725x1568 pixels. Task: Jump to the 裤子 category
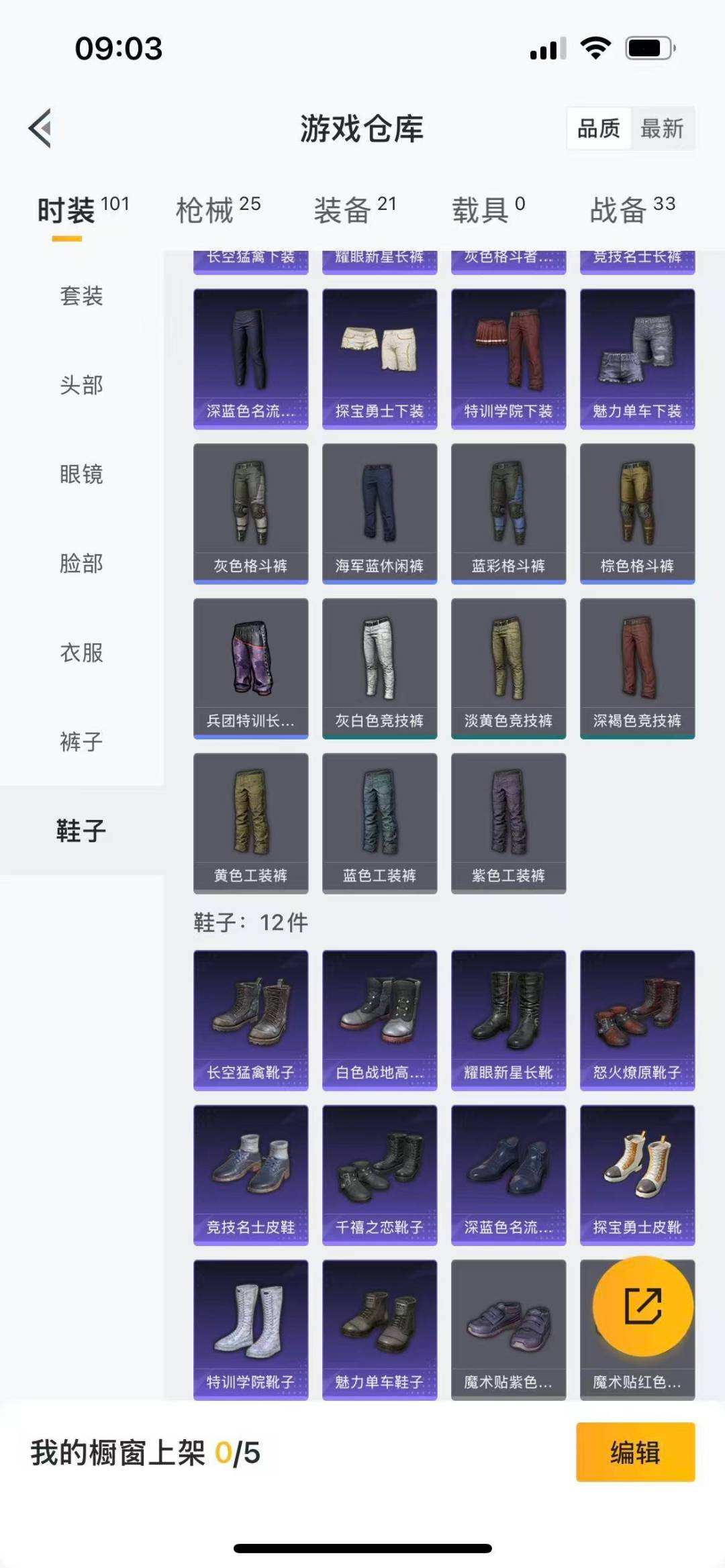[x=81, y=741]
